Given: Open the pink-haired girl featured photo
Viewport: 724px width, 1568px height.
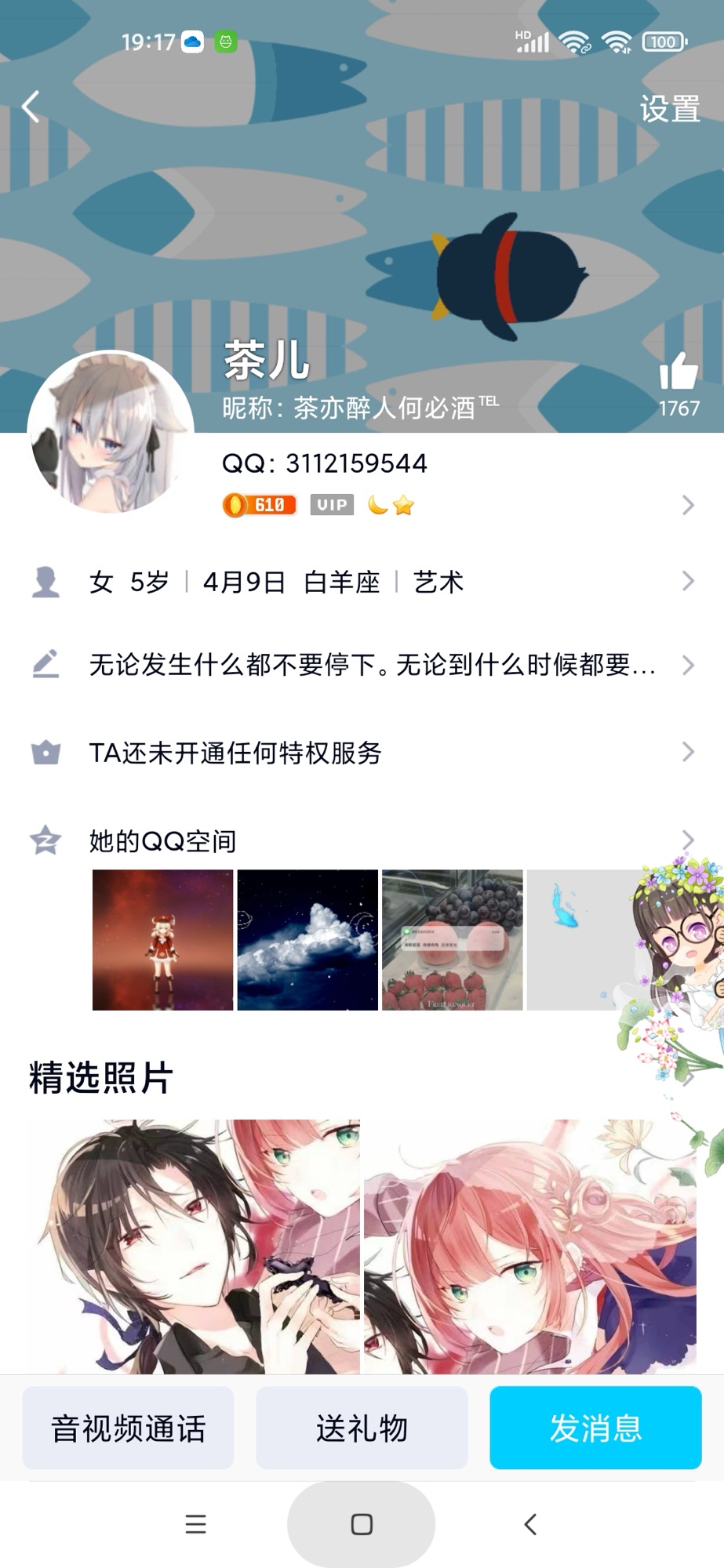Looking at the screenshot, I should (529, 1245).
